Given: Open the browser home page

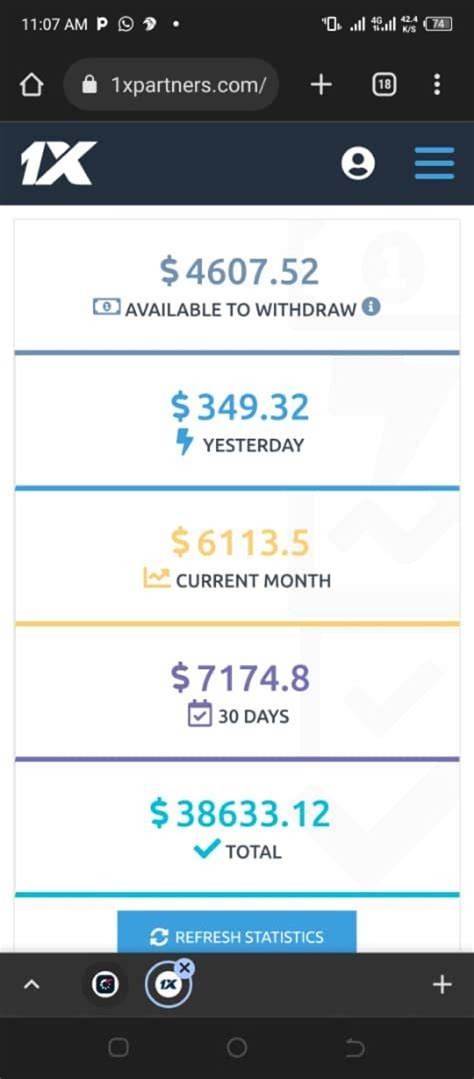Looking at the screenshot, I should (x=32, y=85).
